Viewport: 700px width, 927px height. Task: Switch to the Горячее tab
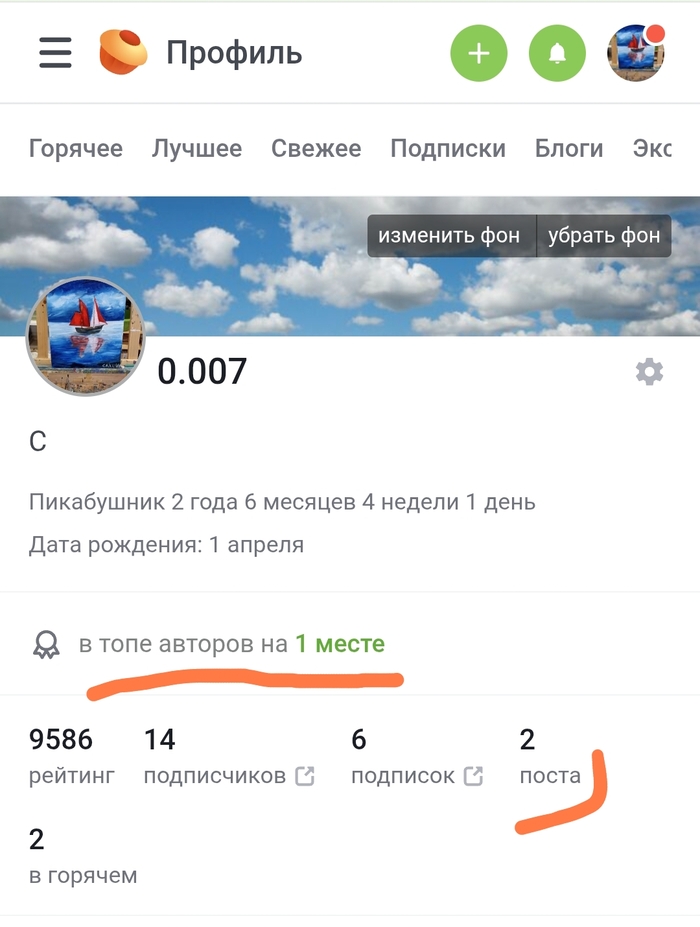[76, 149]
